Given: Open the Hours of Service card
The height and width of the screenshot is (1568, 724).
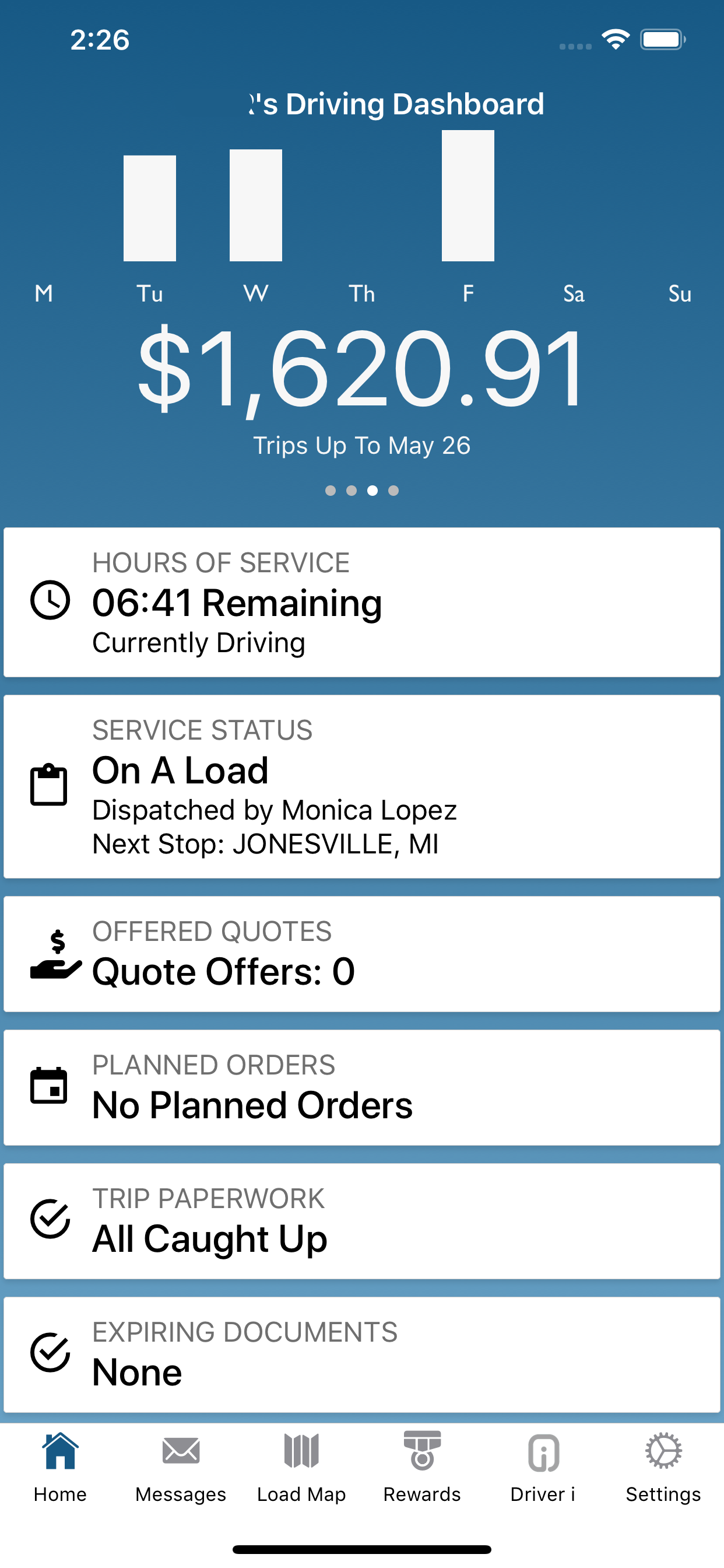Looking at the screenshot, I should point(362,602).
